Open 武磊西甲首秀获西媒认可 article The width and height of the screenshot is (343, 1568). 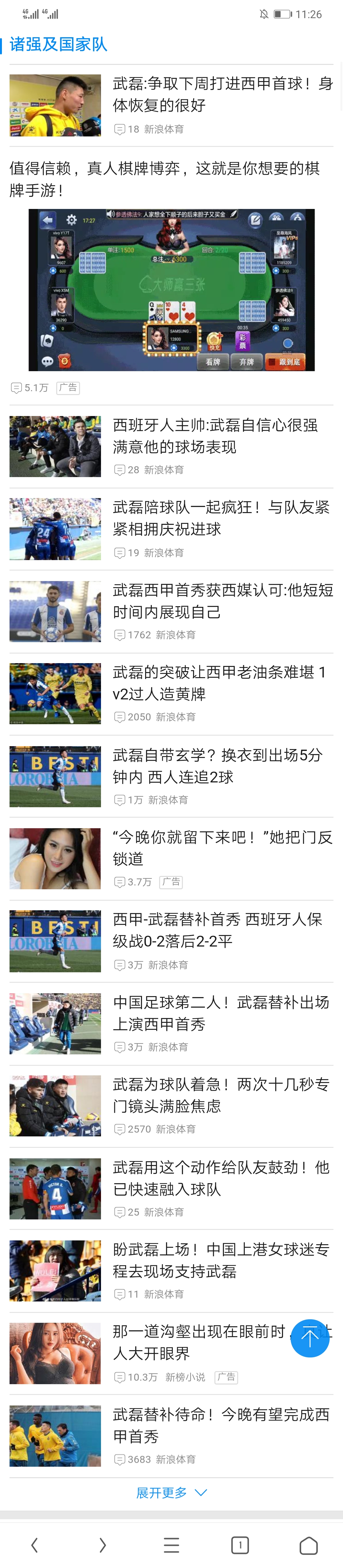(x=223, y=601)
